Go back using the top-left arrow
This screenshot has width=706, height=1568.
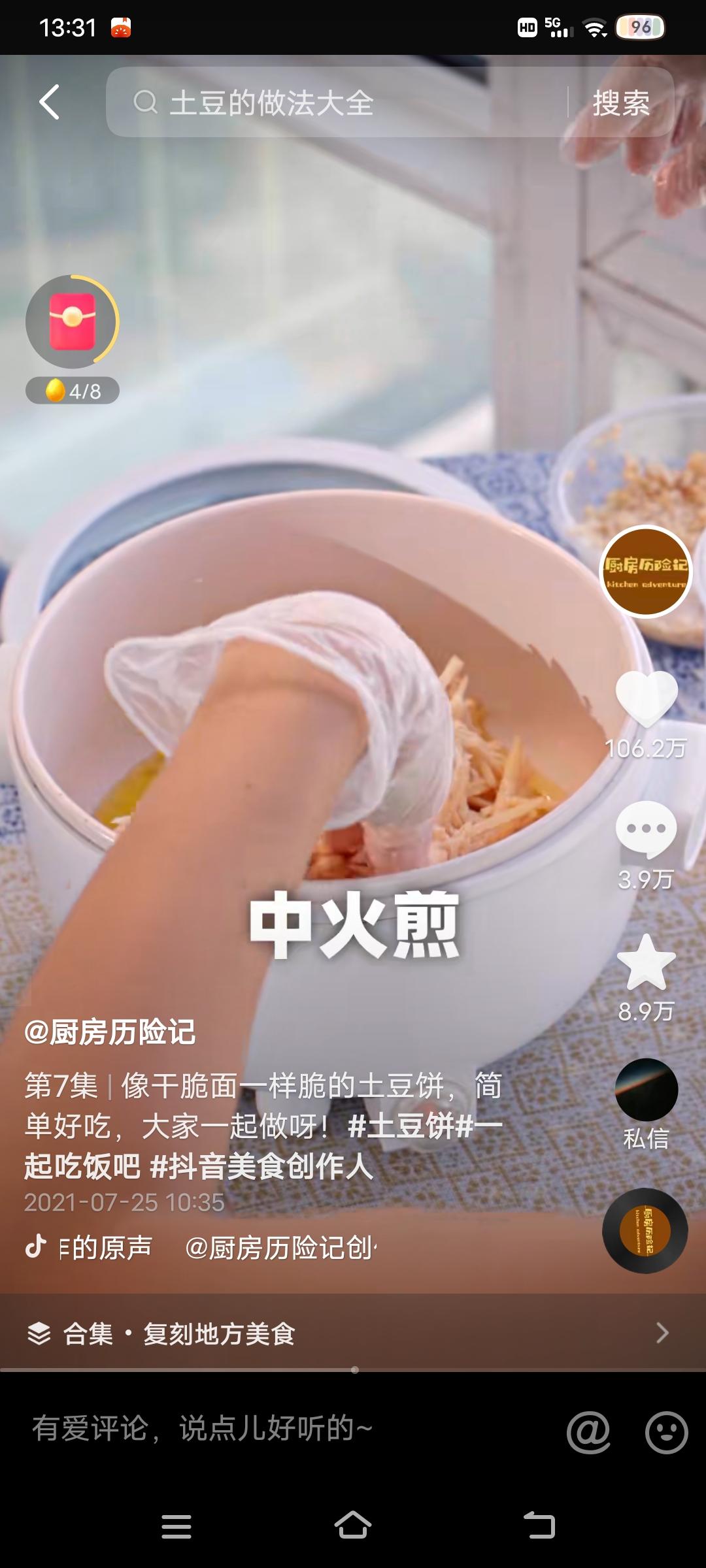point(50,102)
